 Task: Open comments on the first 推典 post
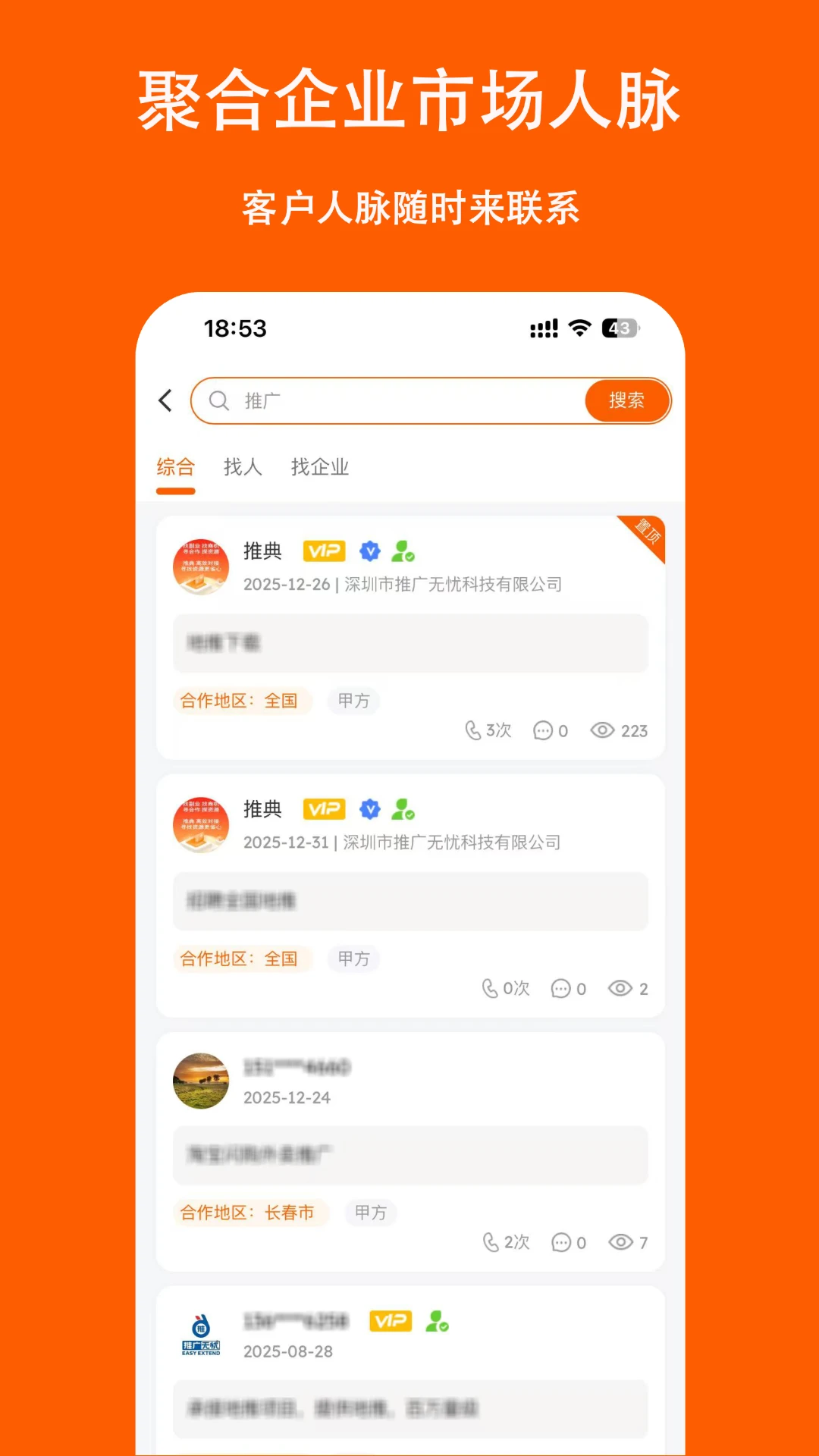point(543,730)
